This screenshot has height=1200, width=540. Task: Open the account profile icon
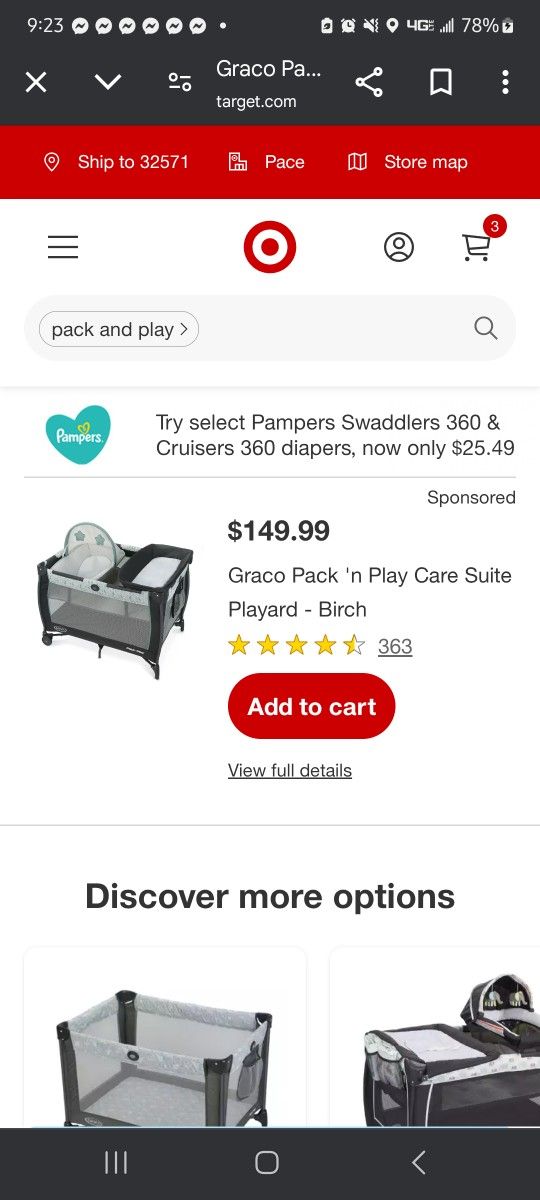[399, 247]
